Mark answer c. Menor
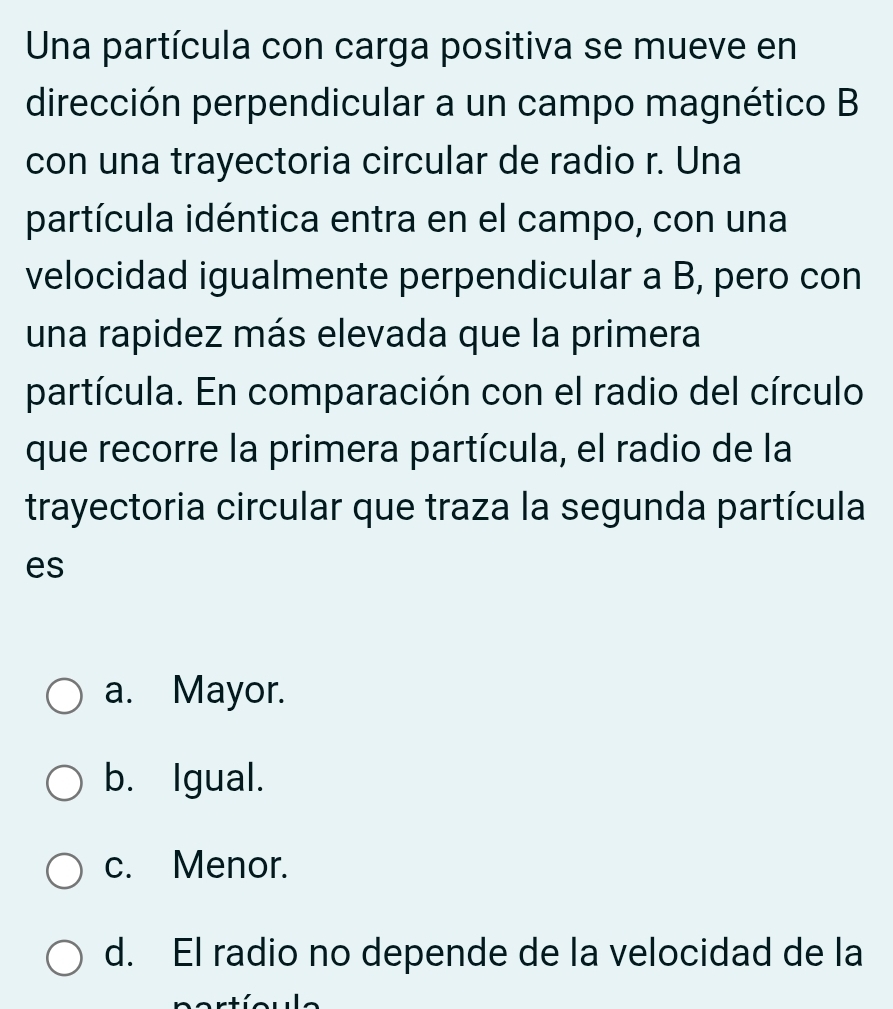The height and width of the screenshot is (1009, 893). (x=65, y=869)
